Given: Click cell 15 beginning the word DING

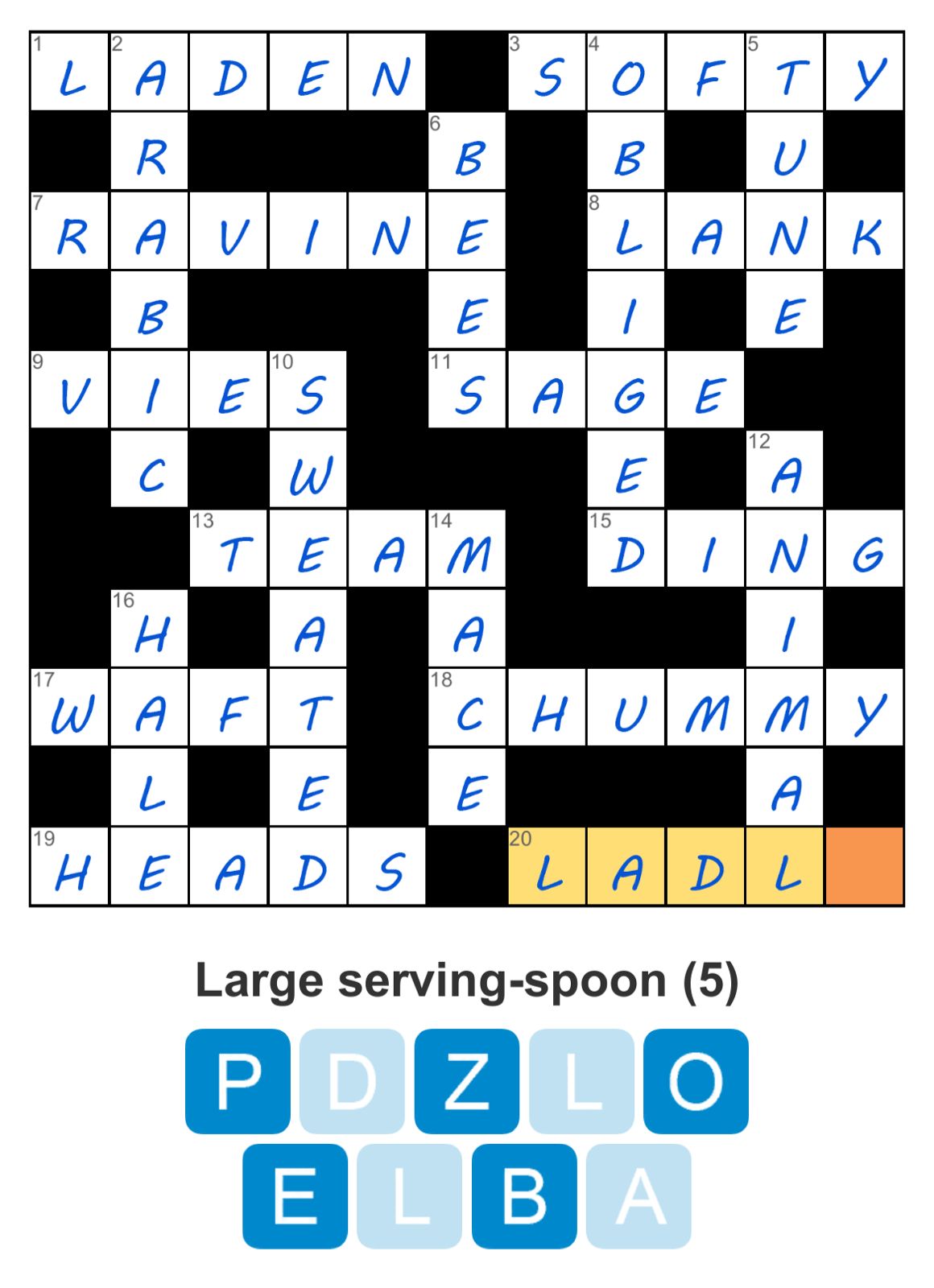Looking at the screenshot, I should click(626, 551).
